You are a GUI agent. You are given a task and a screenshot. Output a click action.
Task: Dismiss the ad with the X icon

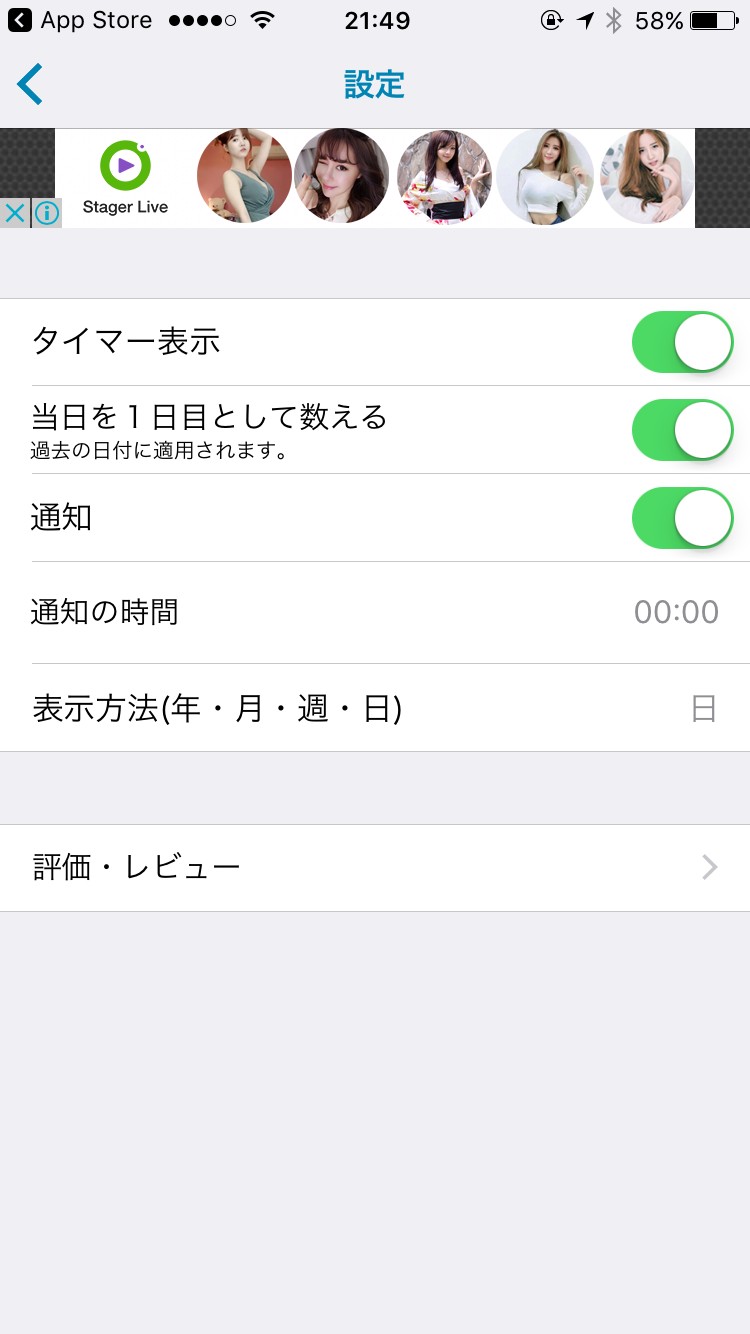pyautogui.click(x=15, y=213)
